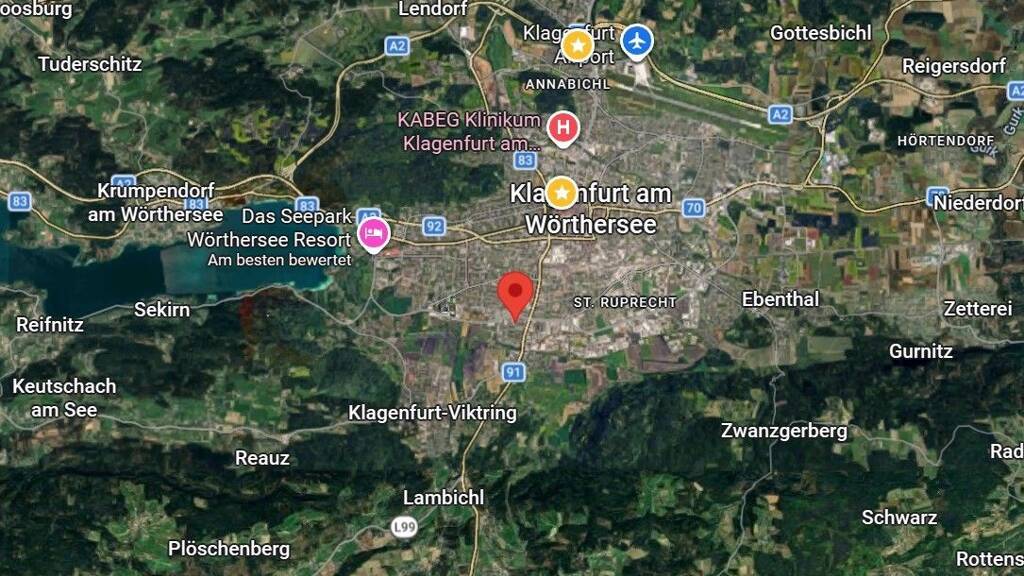Tap the starred place beside the airport
Screen dimensions: 1024x576
pos(577,46)
